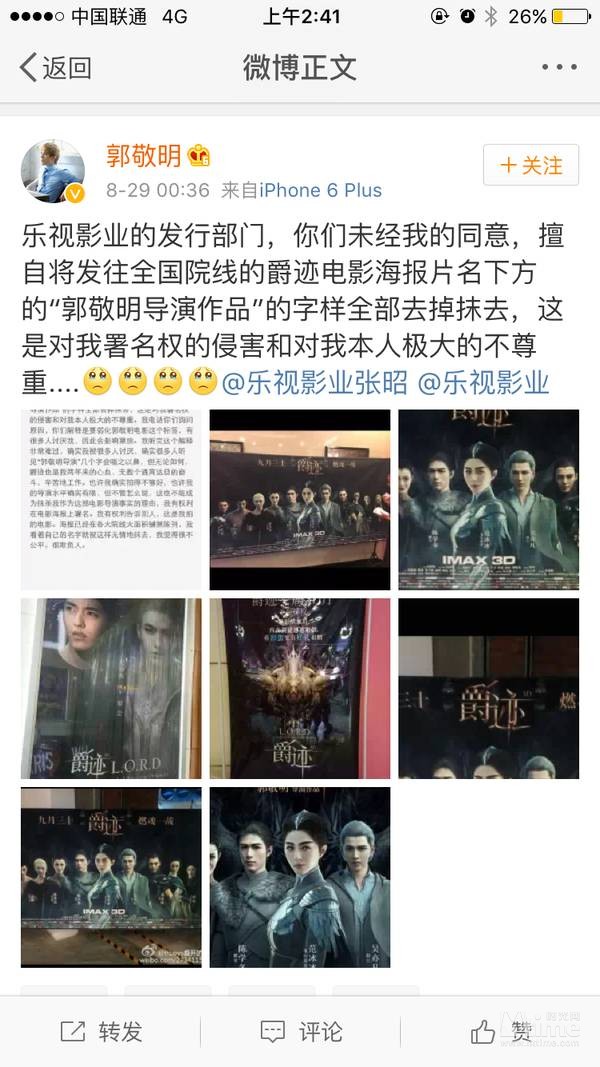This screenshot has width=600, height=1067.
Task: Open the three-dot overflow menu
Action: 558,68
